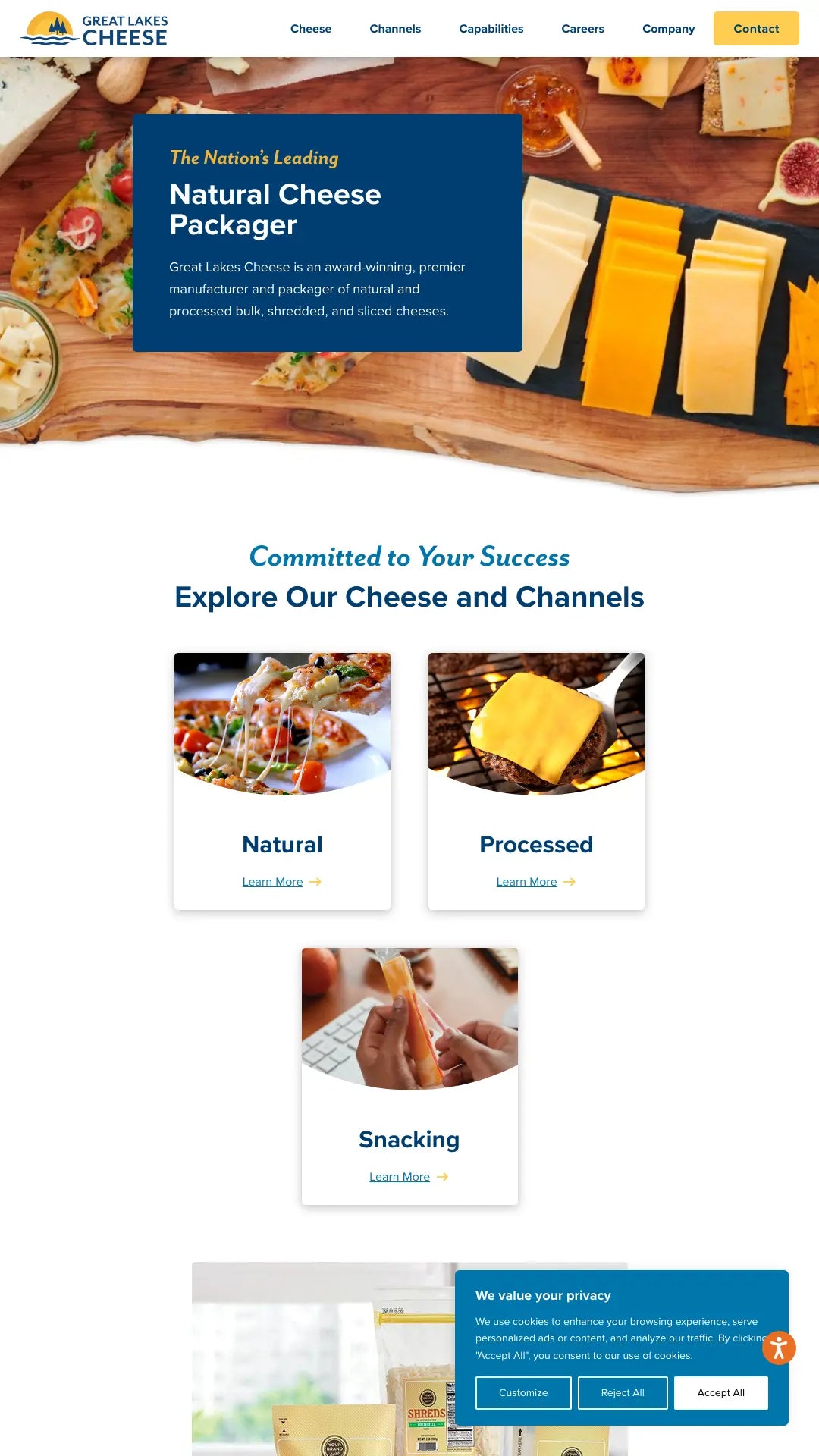819x1456 pixels.
Task: Go to the Capabilities section
Action: pyautogui.click(x=491, y=29)
